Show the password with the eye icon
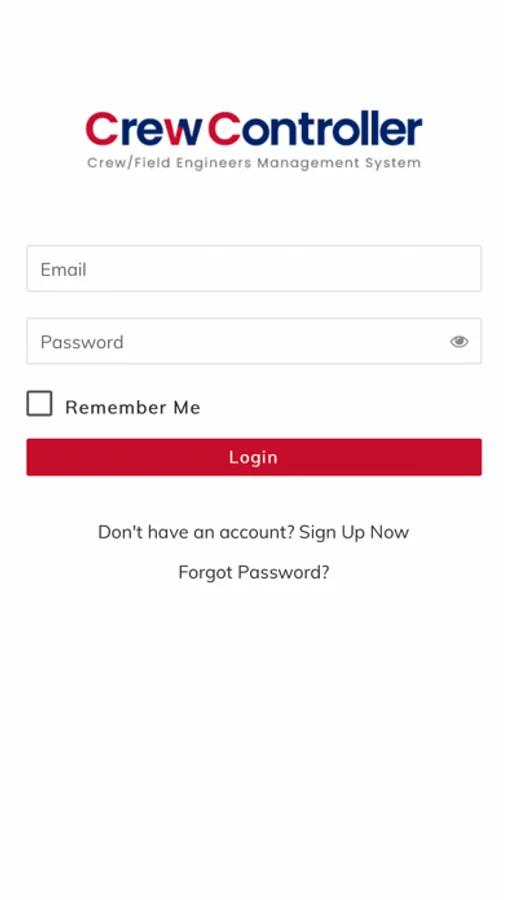Viewport: 507px width, 900px height. click(459, 342)
